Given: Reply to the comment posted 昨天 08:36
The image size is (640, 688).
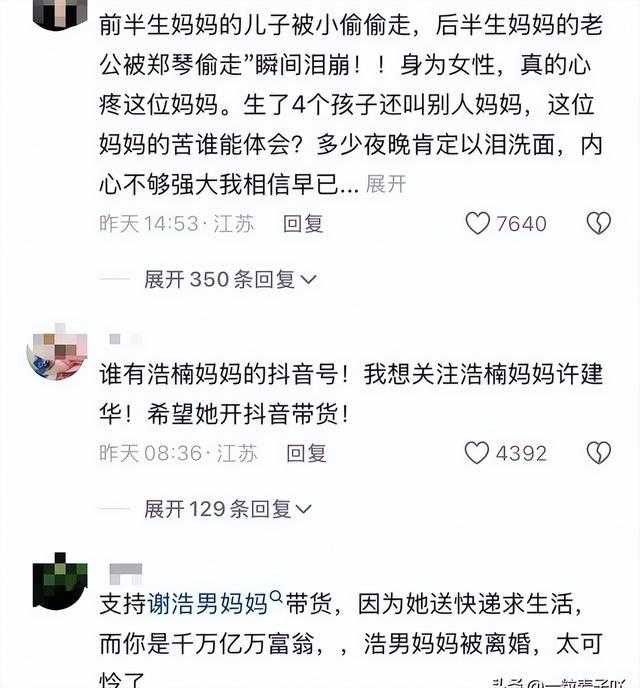Looking at the screenshot, I should (306, 453).
